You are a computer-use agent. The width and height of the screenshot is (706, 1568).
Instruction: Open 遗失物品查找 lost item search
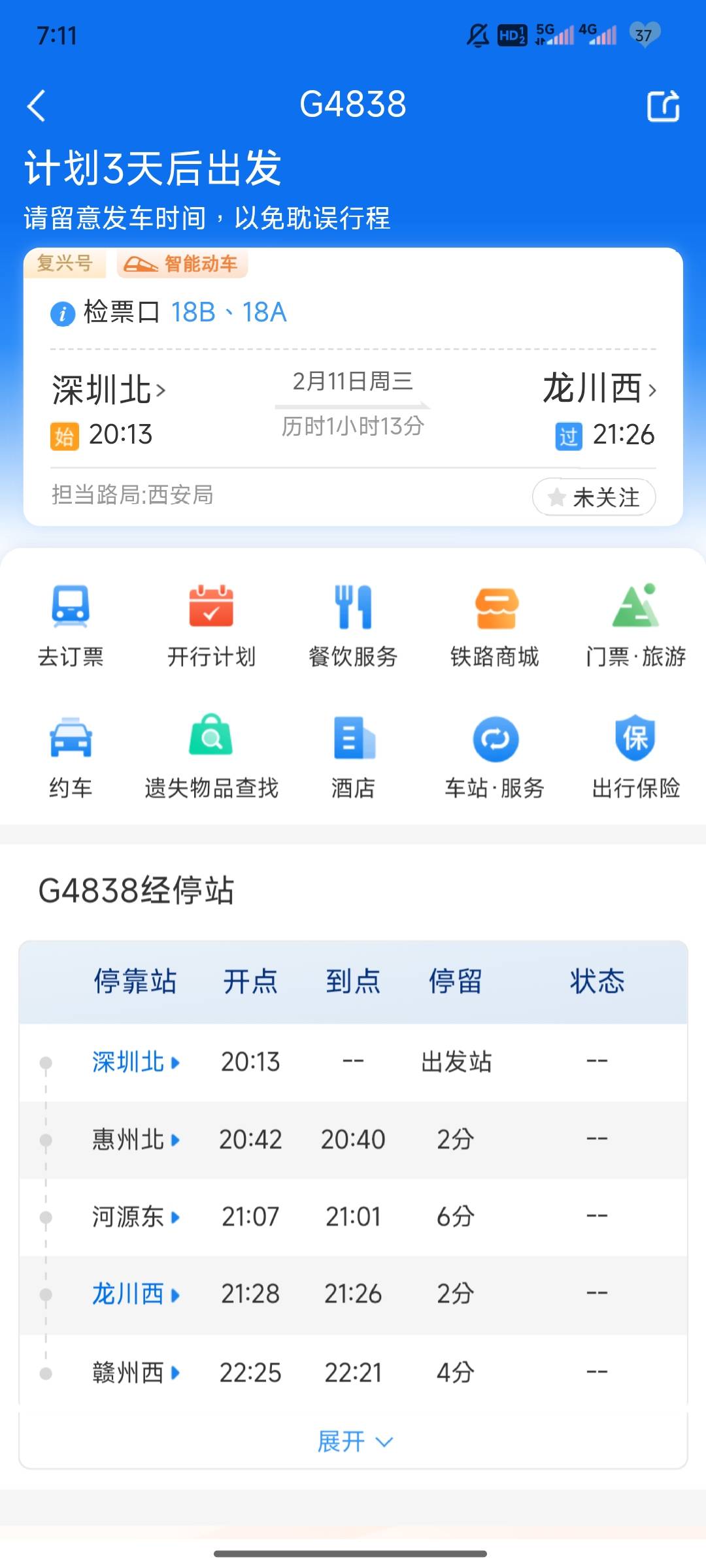point(211,757)
